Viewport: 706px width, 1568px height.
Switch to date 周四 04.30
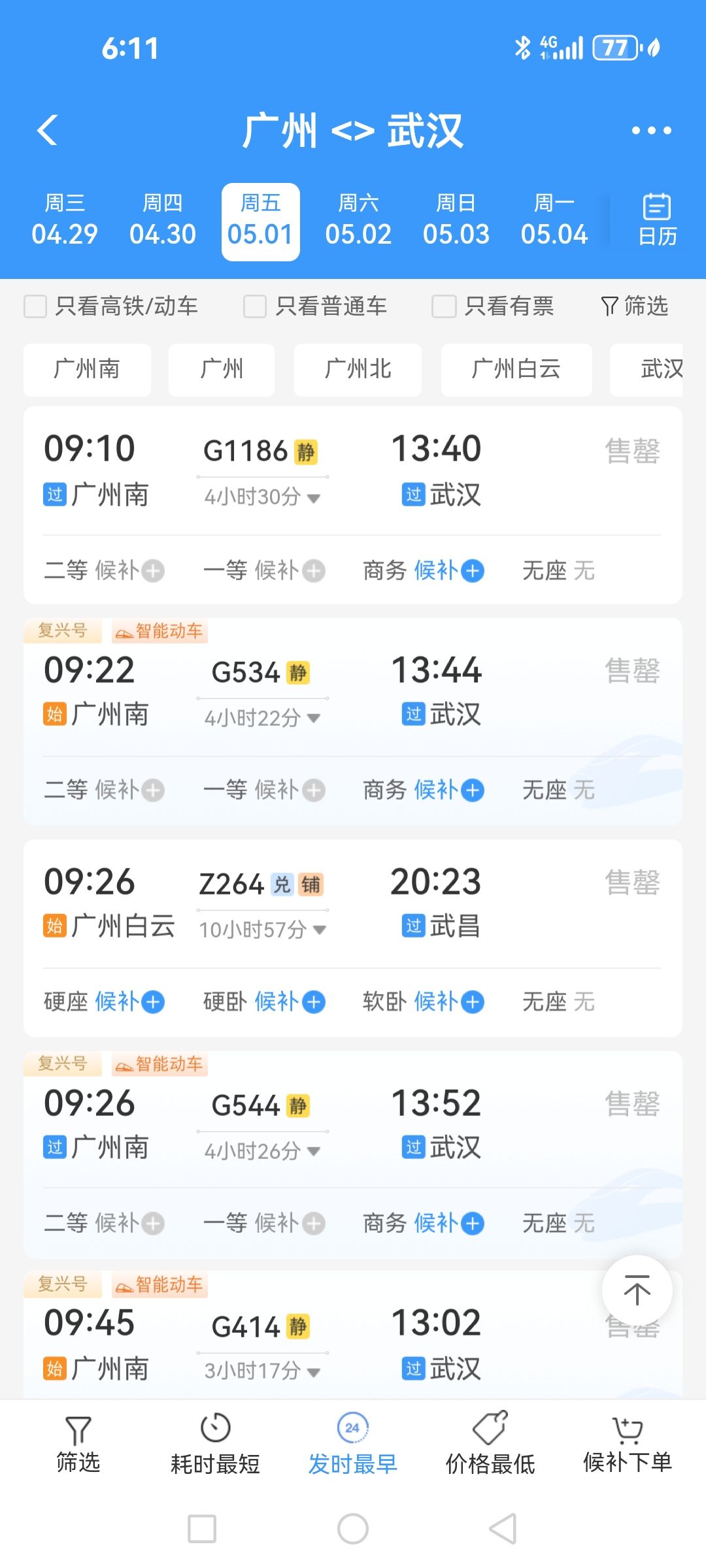(162, 221)
